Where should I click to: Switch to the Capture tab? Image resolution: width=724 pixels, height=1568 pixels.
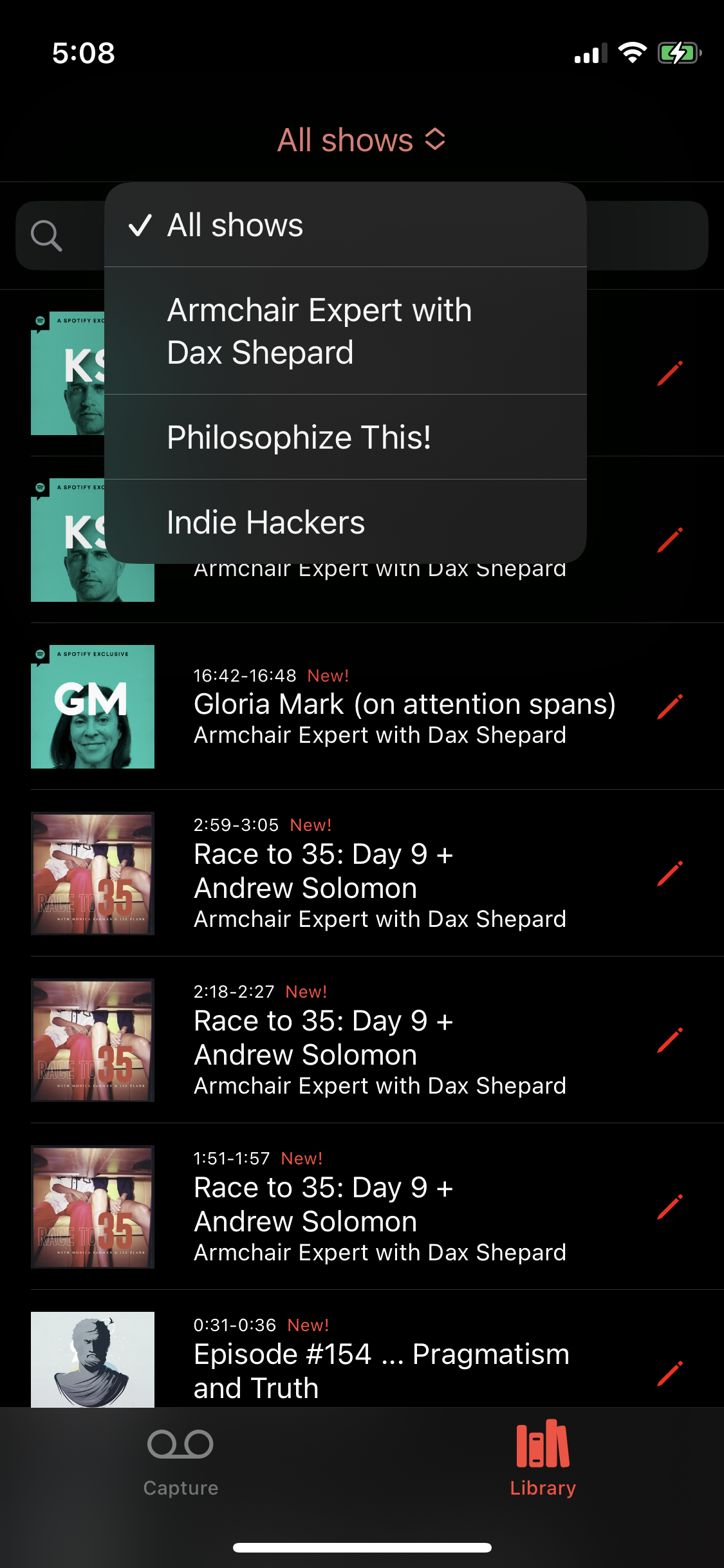pyautogui.click(x=181, y=1459)
